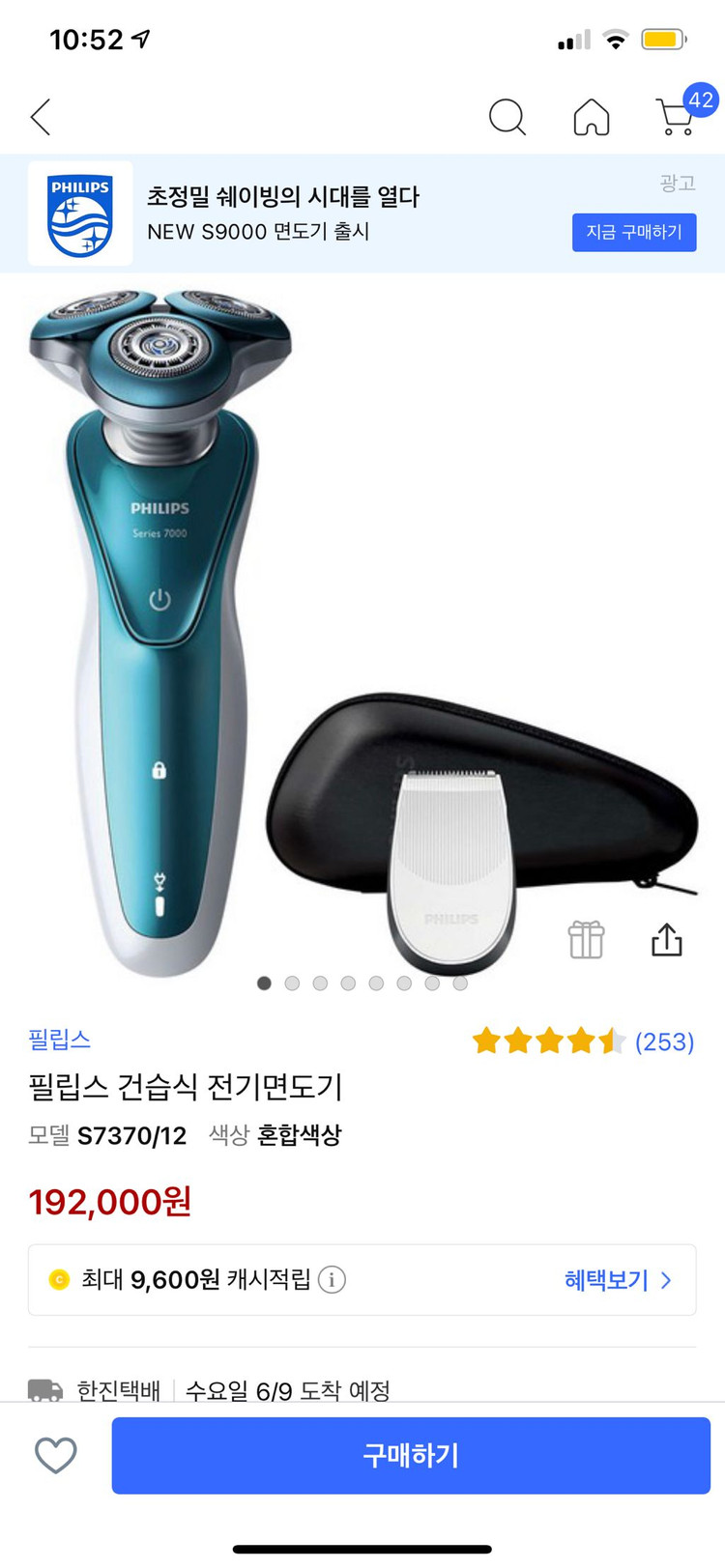The image size is (725, 1568).
Task: Open the shopping cart with 42 items
Action: click(x=677, y=117)
